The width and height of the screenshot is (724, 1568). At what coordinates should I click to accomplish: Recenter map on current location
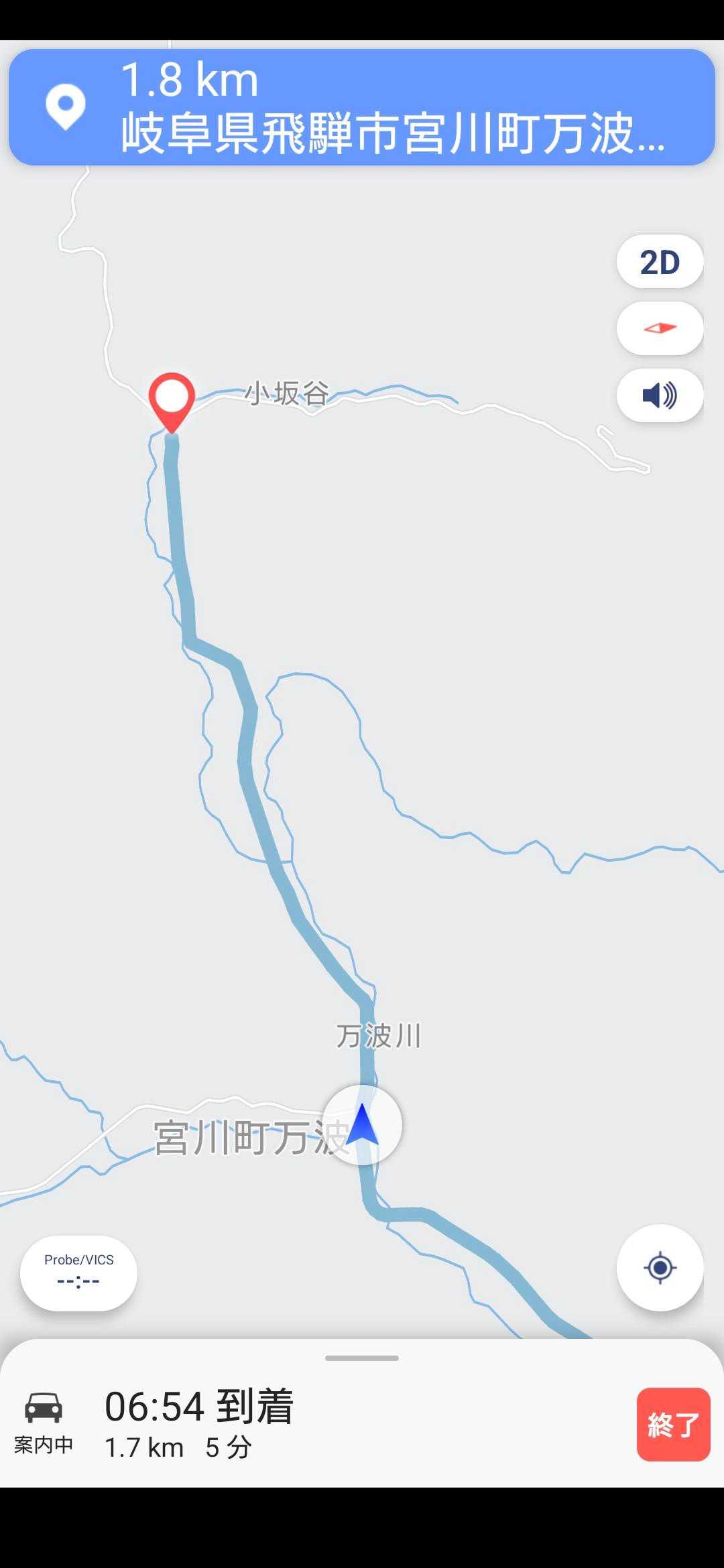pyautogui.click(x=660, y=1267)
